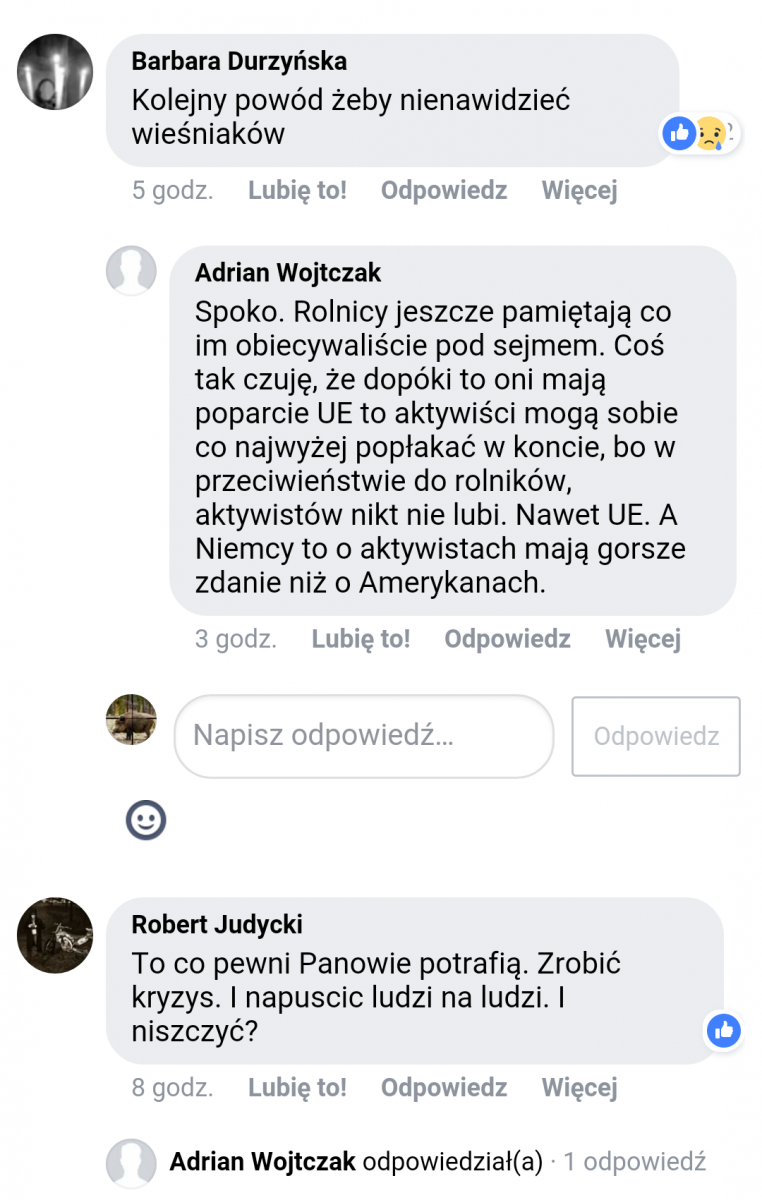Open the emoji smiley picker
This screenshot has height=1200, width=762.
click(x=146, y=820)
